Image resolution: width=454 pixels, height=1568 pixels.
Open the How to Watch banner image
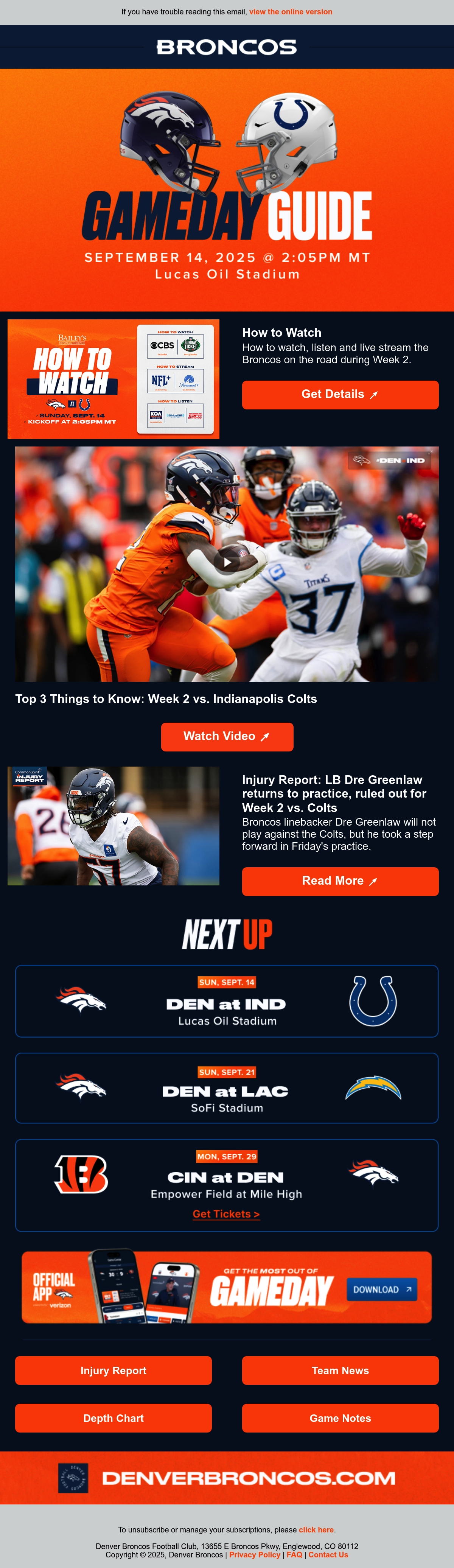point(113,379)
